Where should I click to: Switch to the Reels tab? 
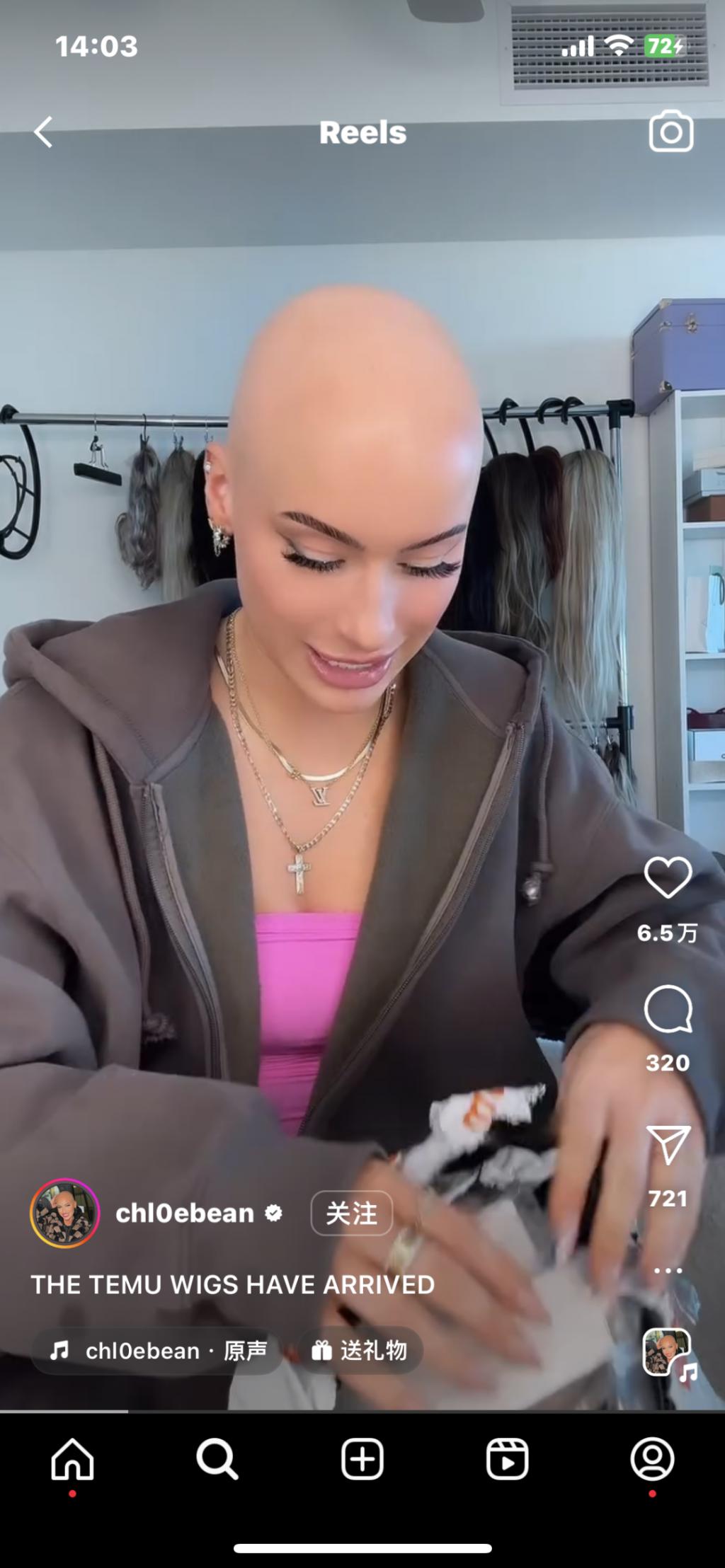pos(507,1459)
